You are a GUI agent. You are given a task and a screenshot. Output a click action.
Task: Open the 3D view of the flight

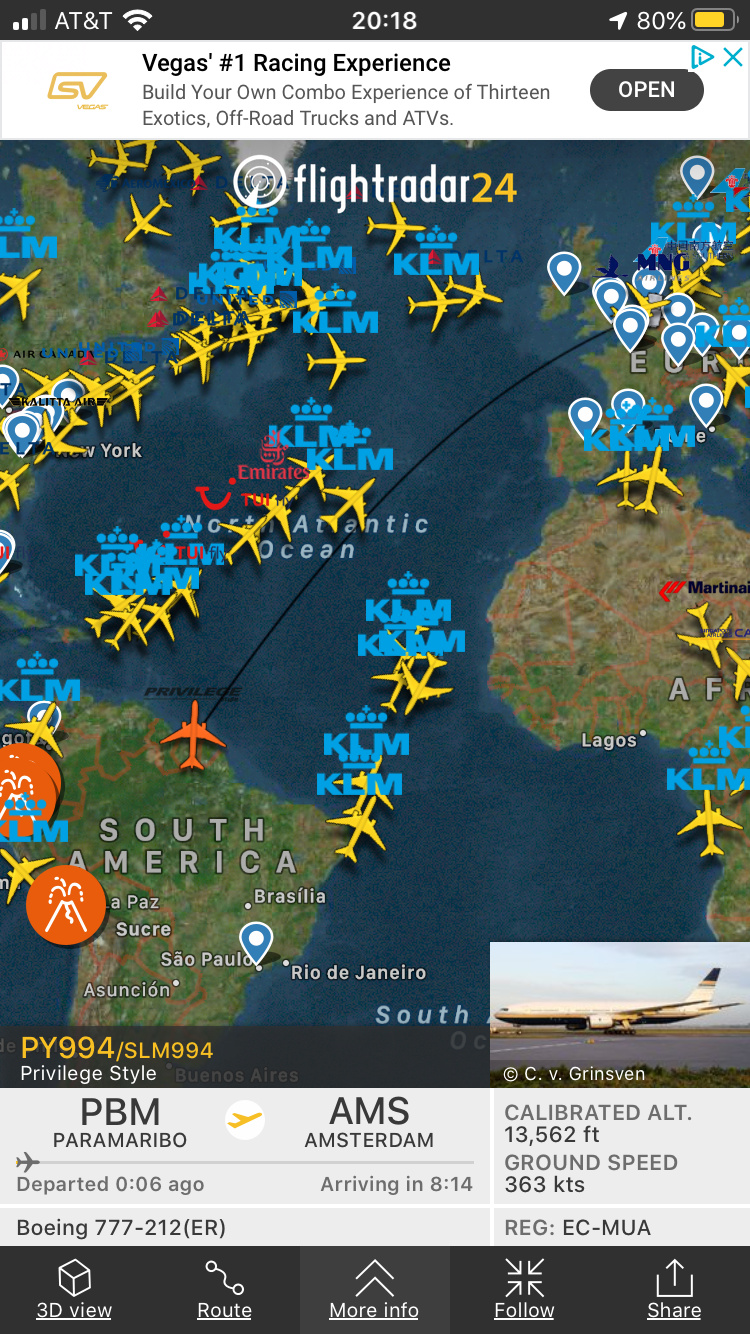[74, 1290]
